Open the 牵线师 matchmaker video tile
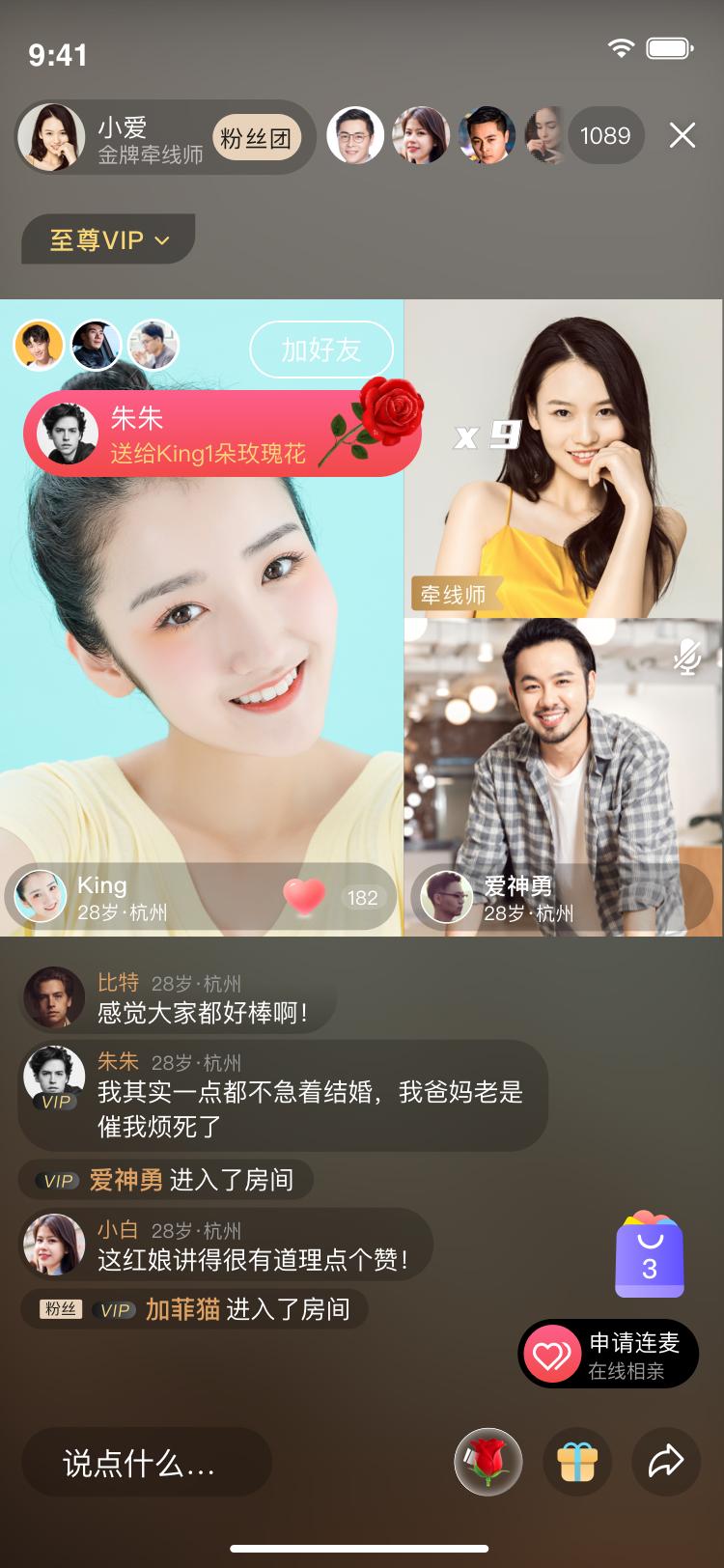Screen dimensions: 724x1568 [x=563, y=459]
